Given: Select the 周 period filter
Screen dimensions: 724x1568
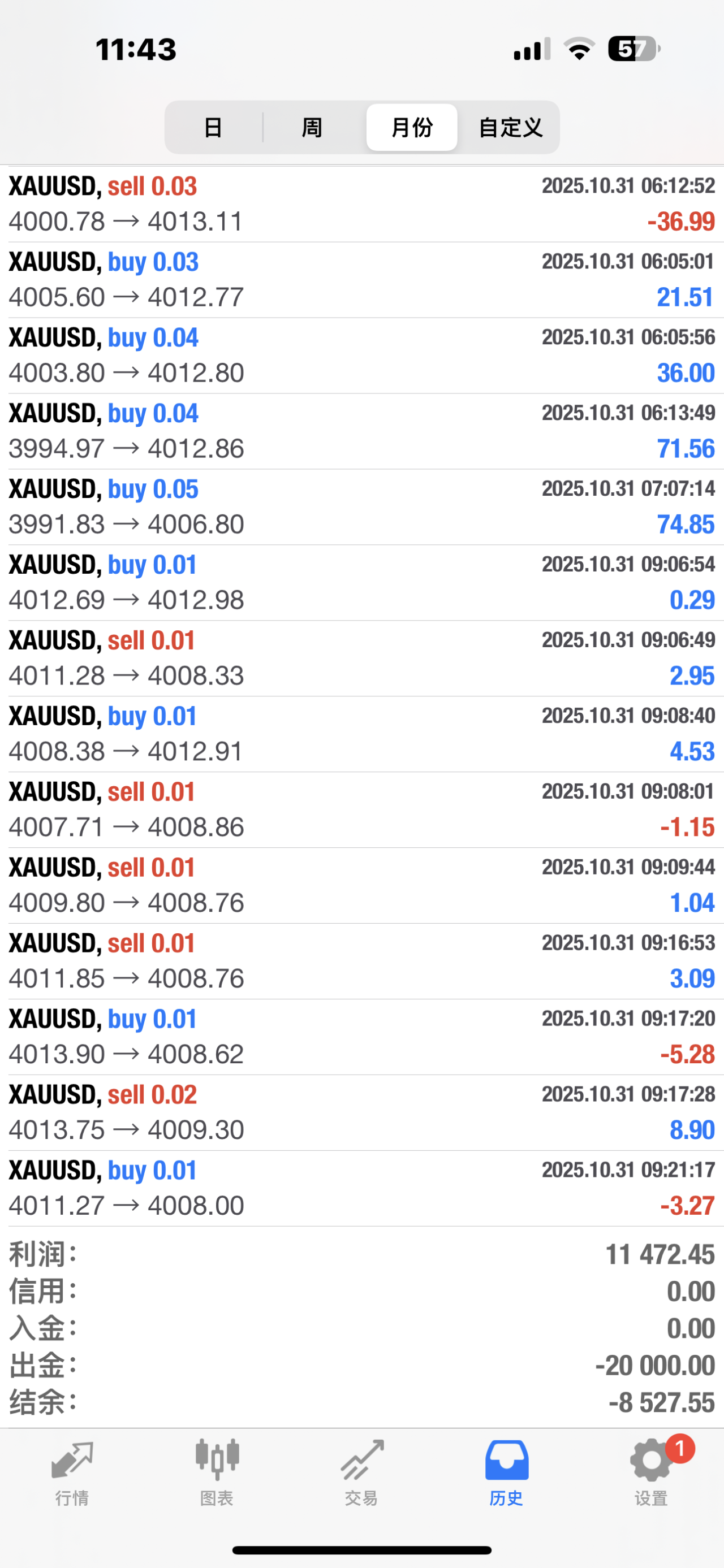Looking at the screenshot, I should pos(312,127).
